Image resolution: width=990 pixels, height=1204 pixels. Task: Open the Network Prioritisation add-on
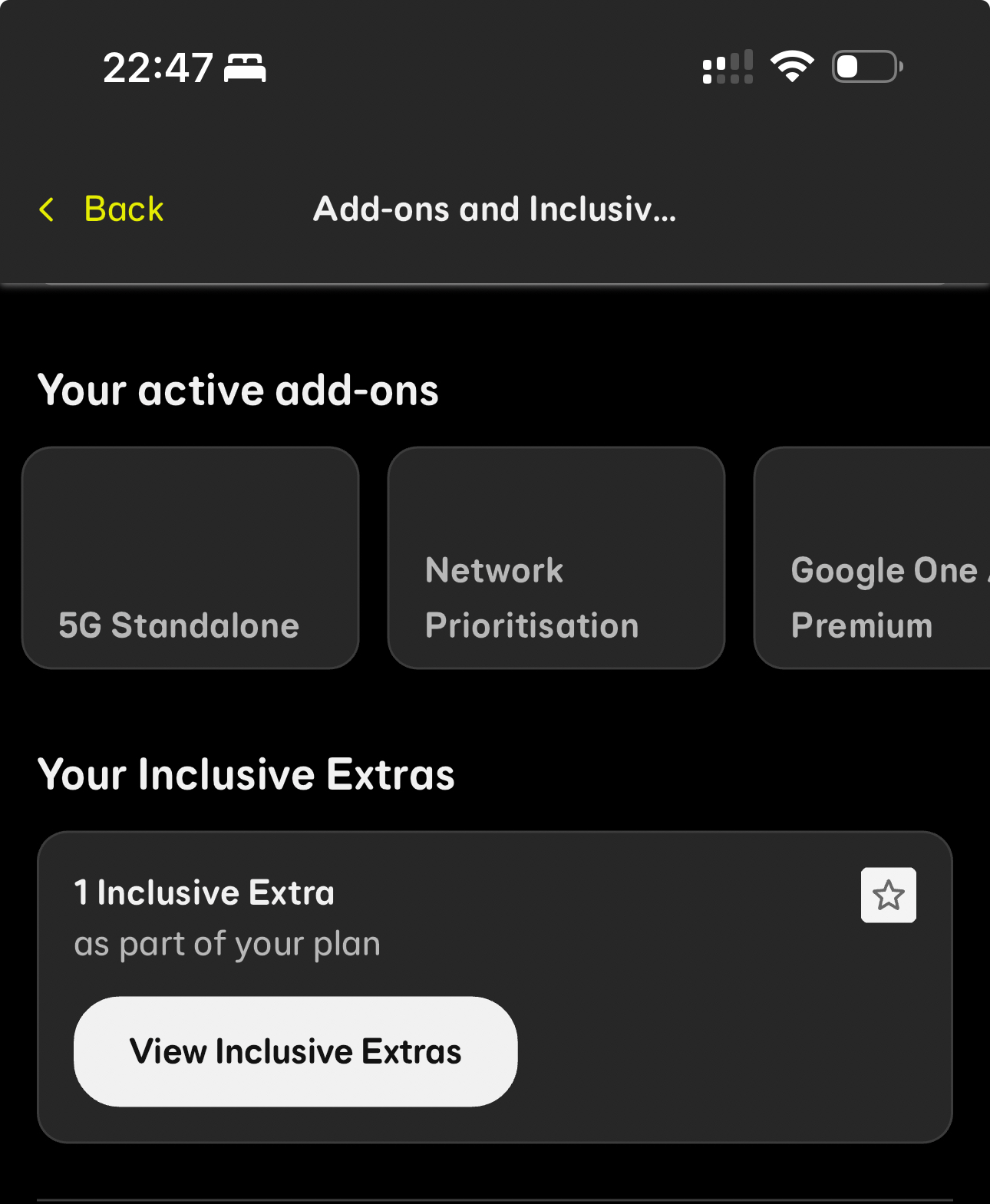(556, 558)
